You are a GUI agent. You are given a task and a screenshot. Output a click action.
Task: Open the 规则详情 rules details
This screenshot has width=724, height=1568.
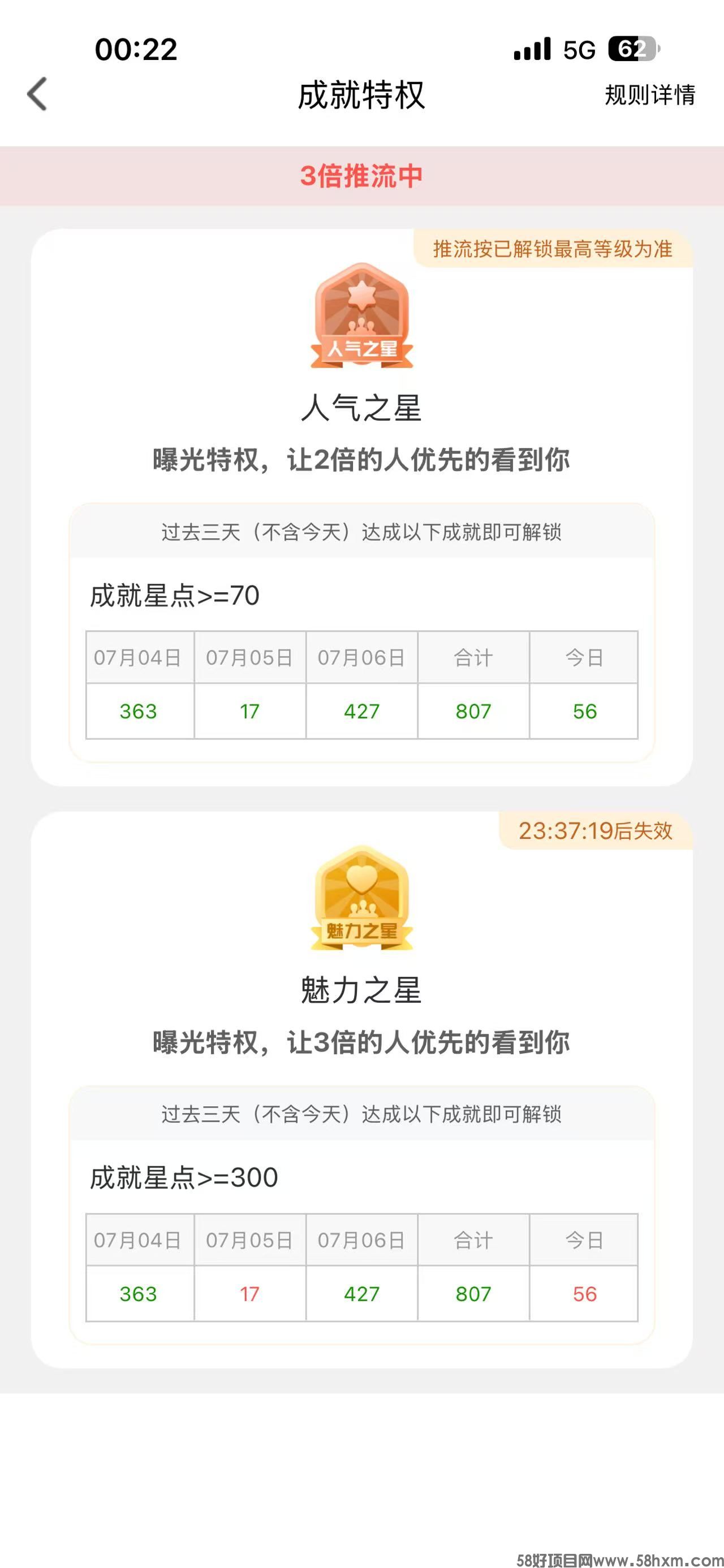click(x=650, y=95)
